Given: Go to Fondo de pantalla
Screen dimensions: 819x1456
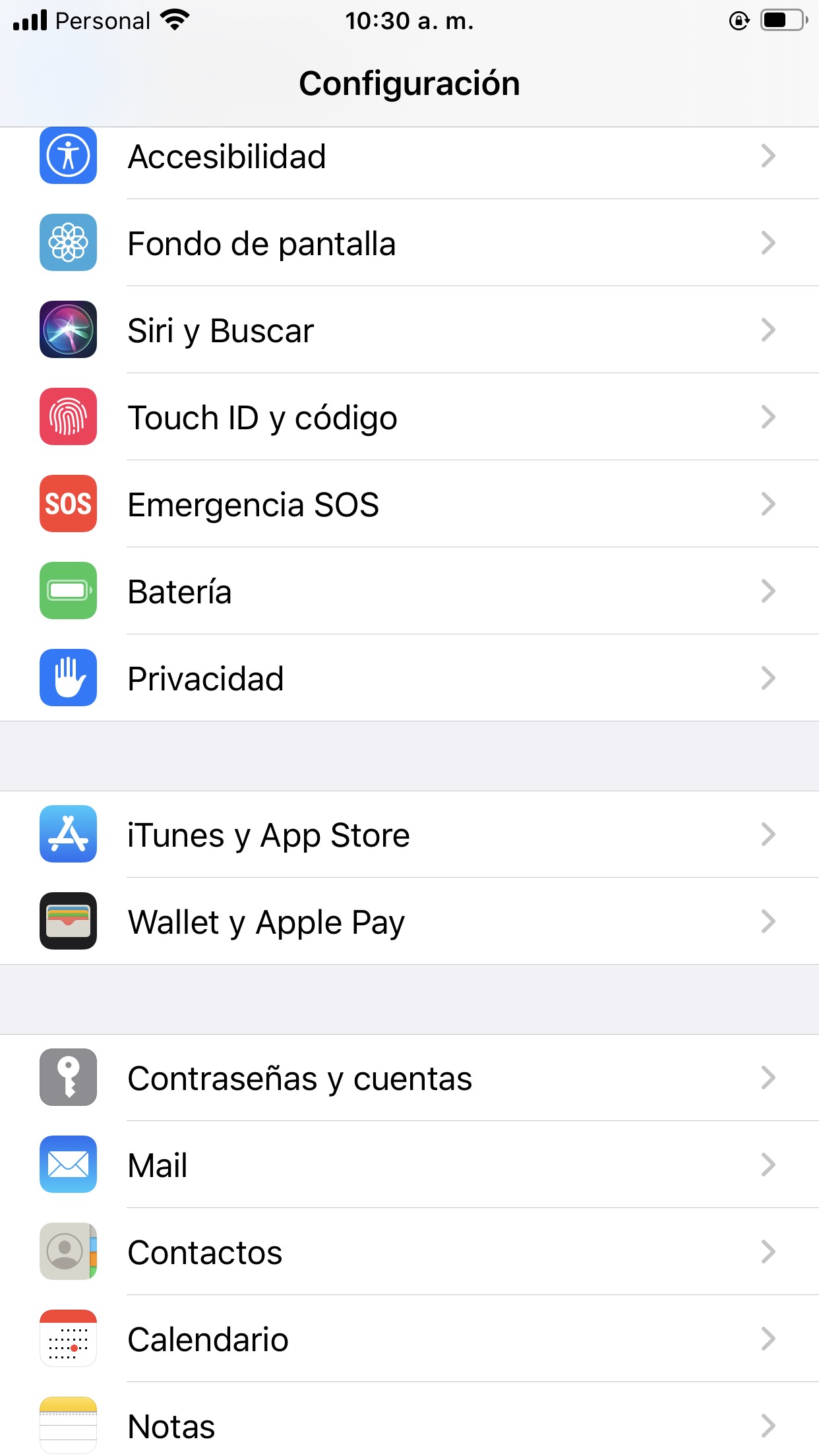Looking at the screenshot, I should pyautogui.click(x=409, y=243).
